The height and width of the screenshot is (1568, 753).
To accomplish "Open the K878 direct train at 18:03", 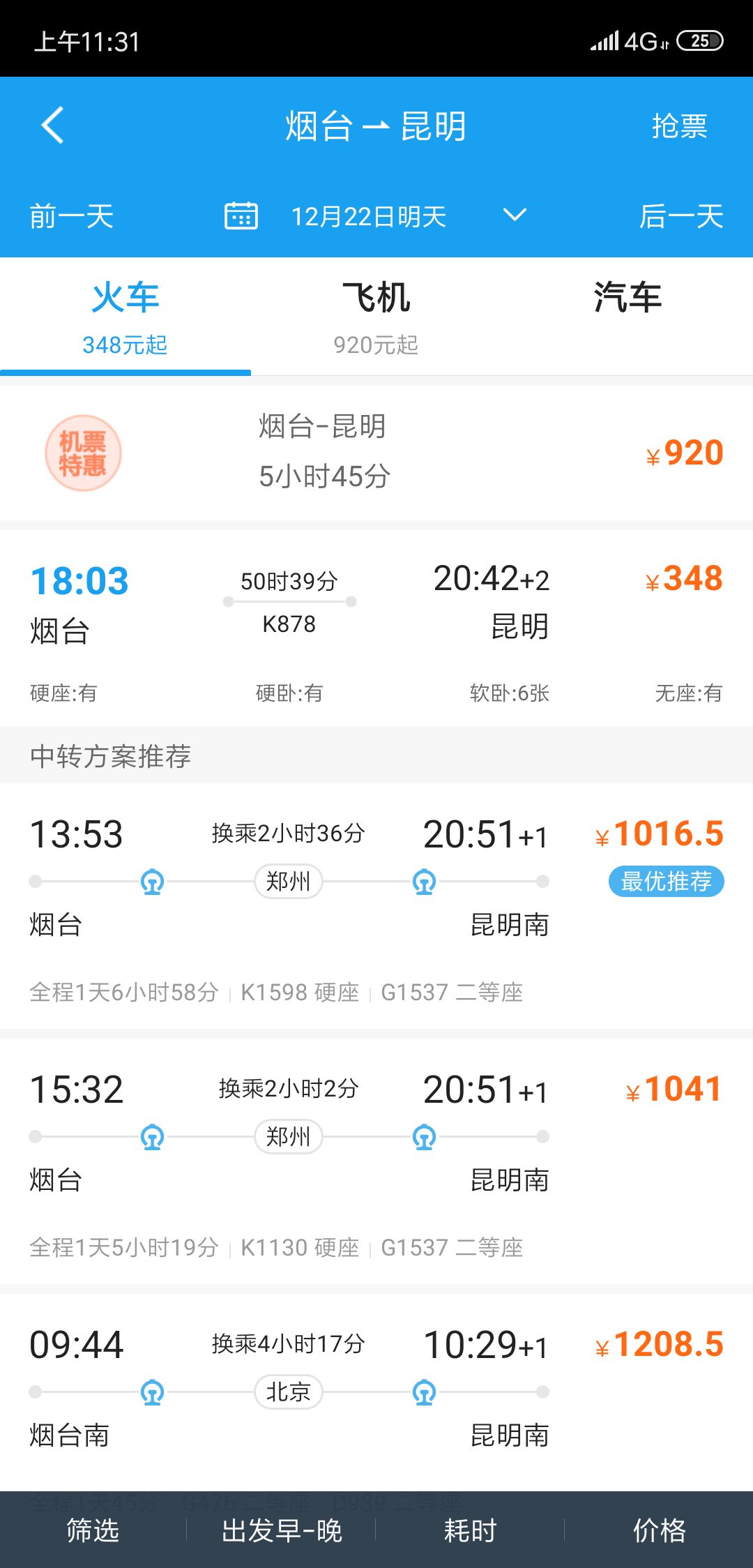I will click(376, 628).
